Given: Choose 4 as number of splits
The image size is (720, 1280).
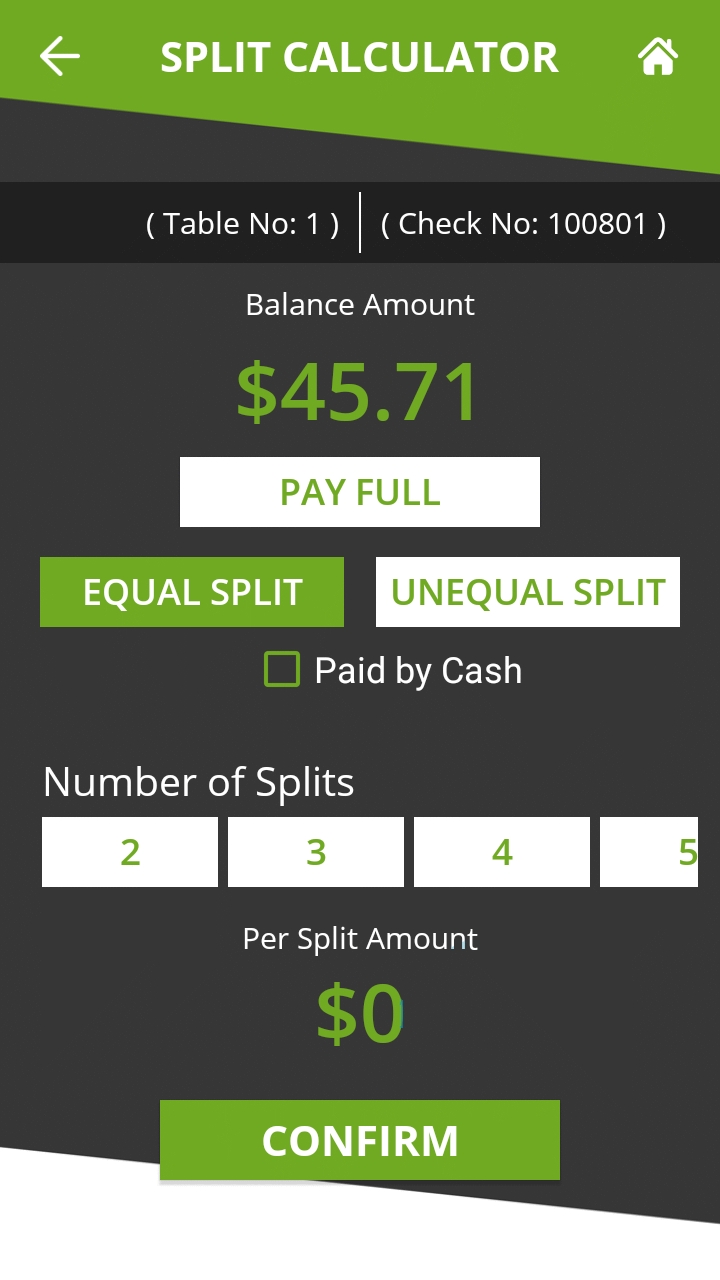Looking at the screenshot, I should coord(502,852).
